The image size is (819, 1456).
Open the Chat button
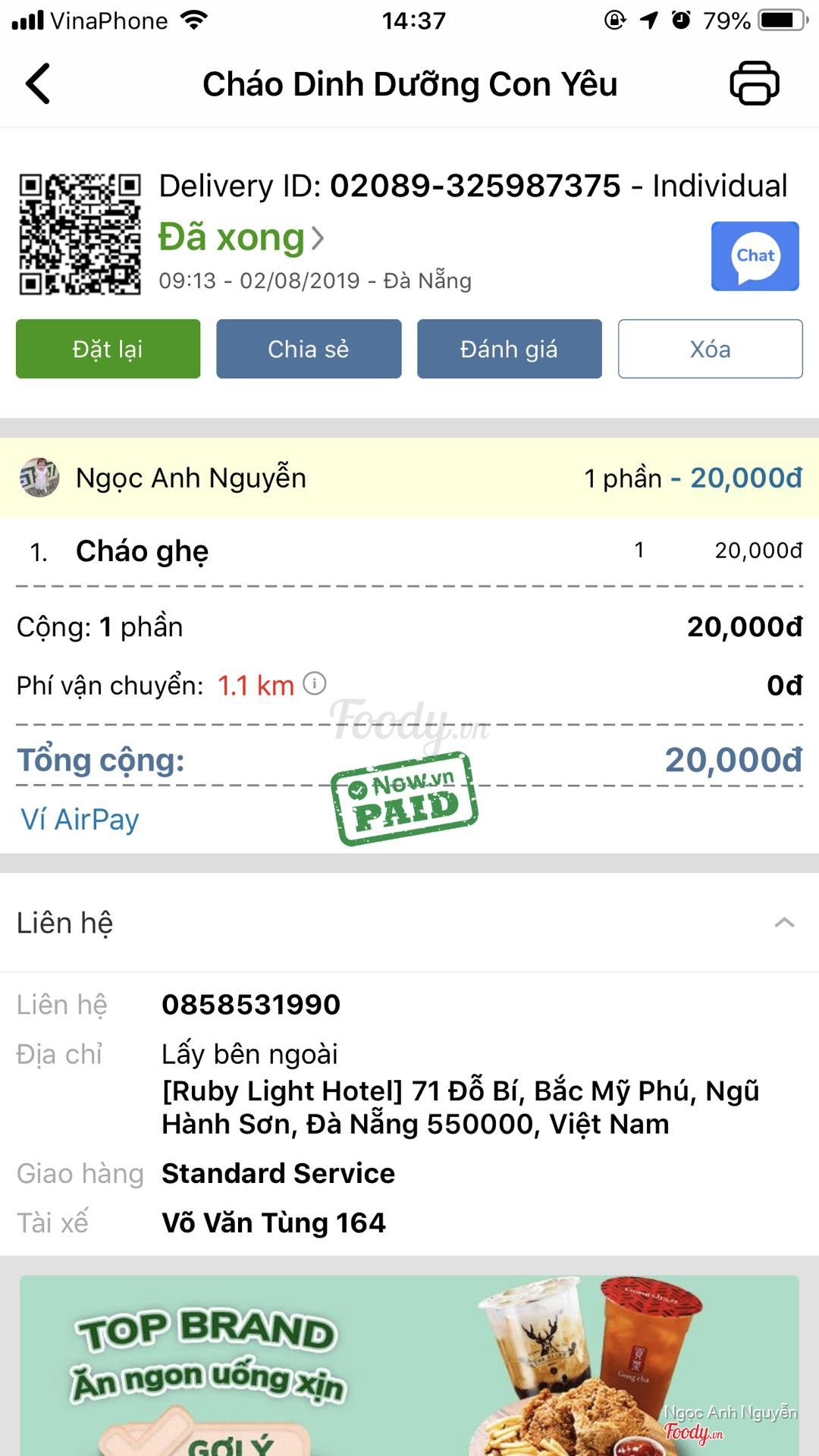[x=755, y=256]
